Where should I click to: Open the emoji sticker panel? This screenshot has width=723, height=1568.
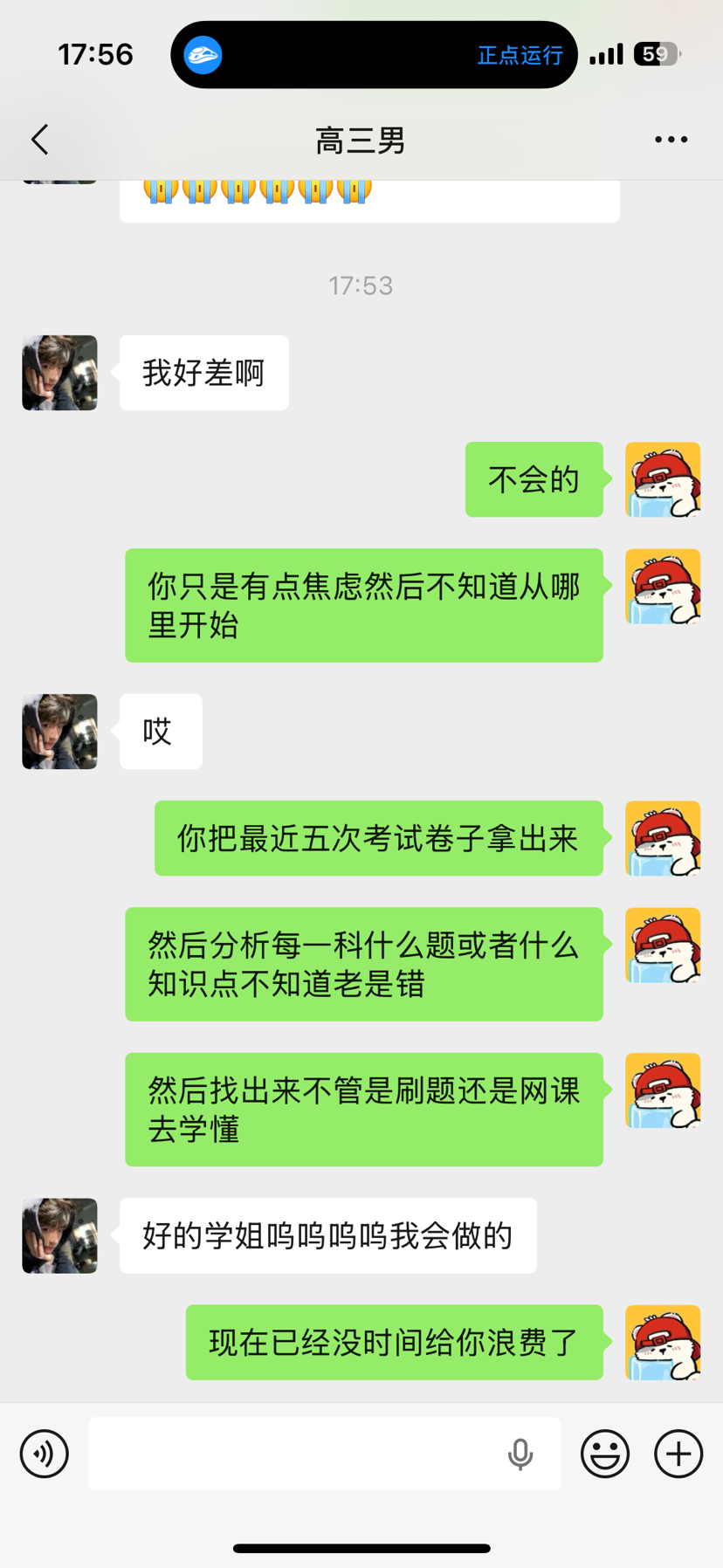[x=605, y=1454]
